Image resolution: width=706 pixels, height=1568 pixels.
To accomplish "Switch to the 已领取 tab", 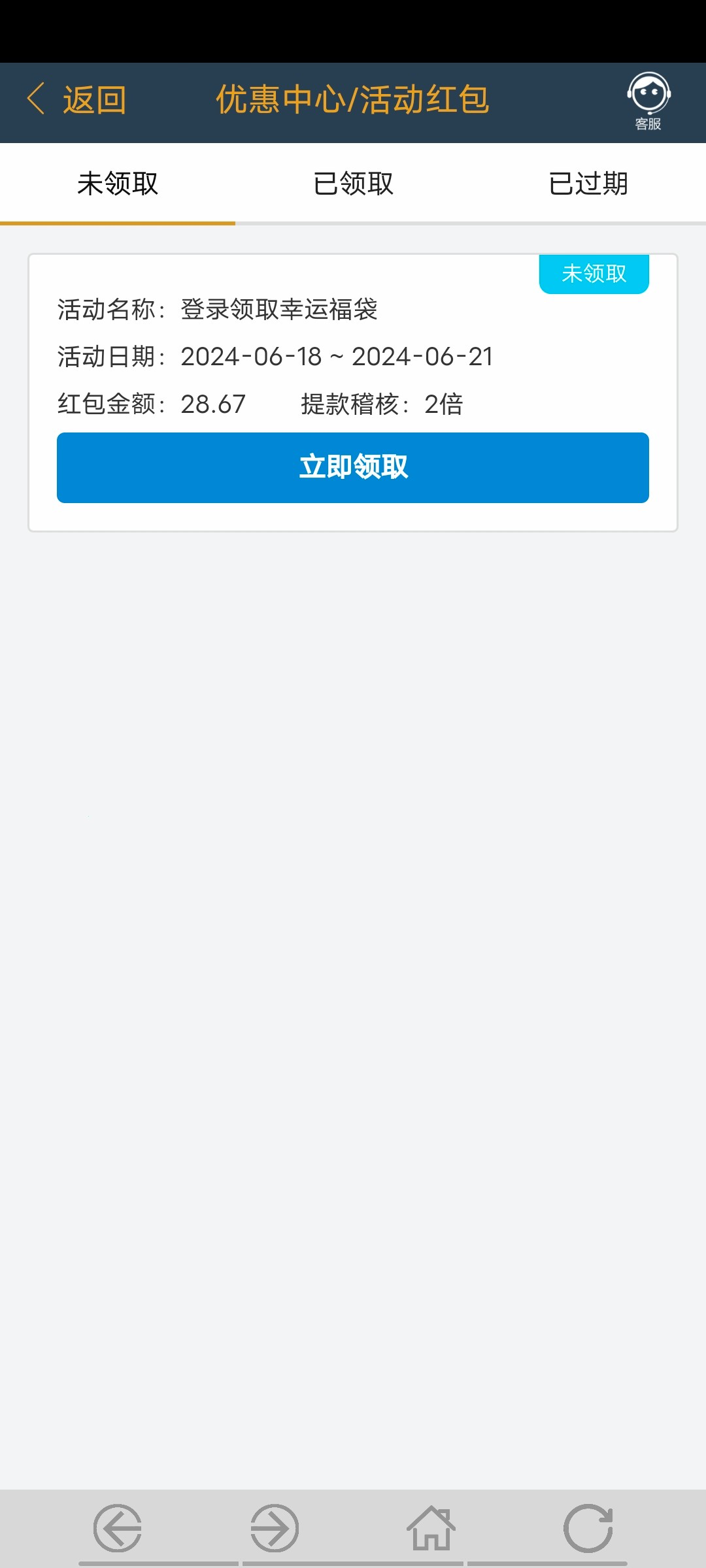I will tap(353, 184).
